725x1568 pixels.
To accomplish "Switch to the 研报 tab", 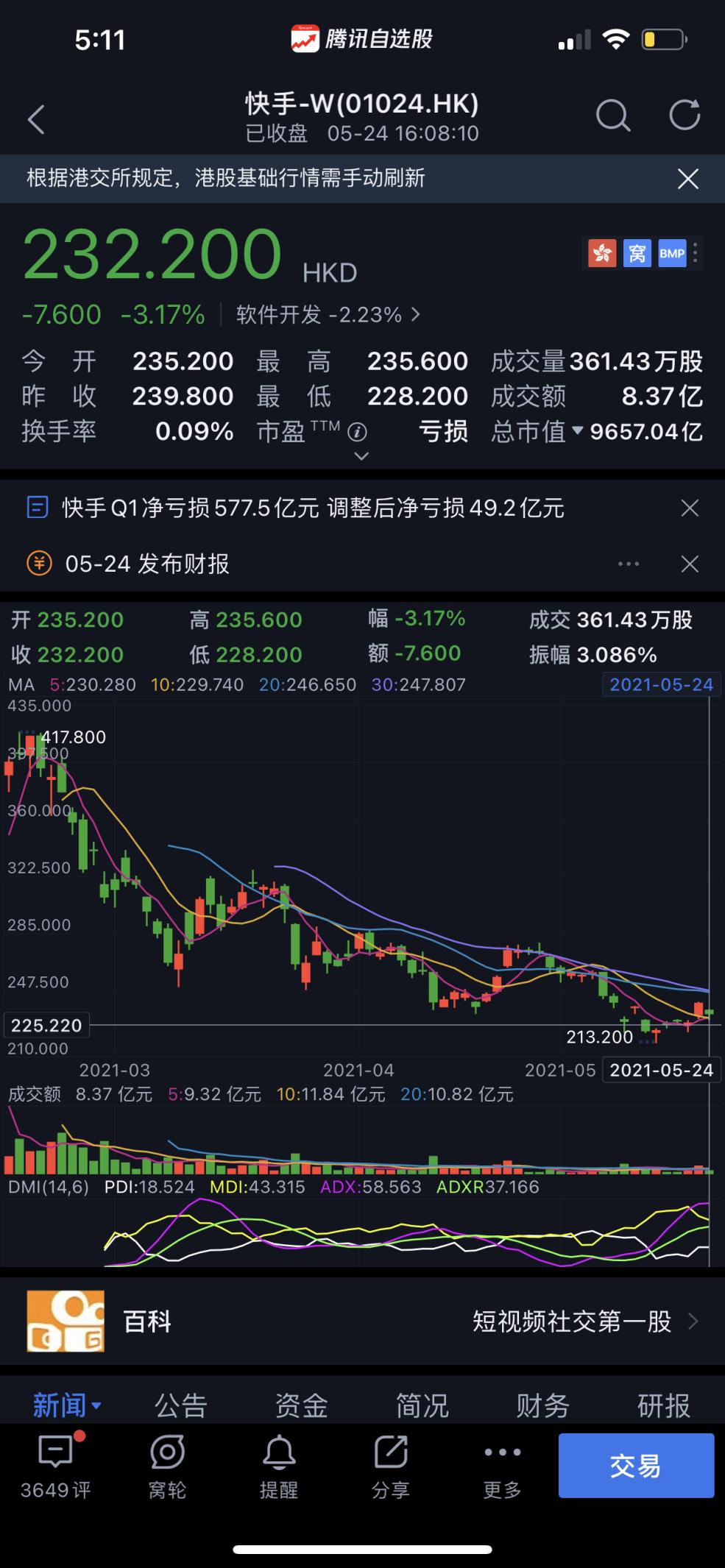I will click(x=663, y=1405).
